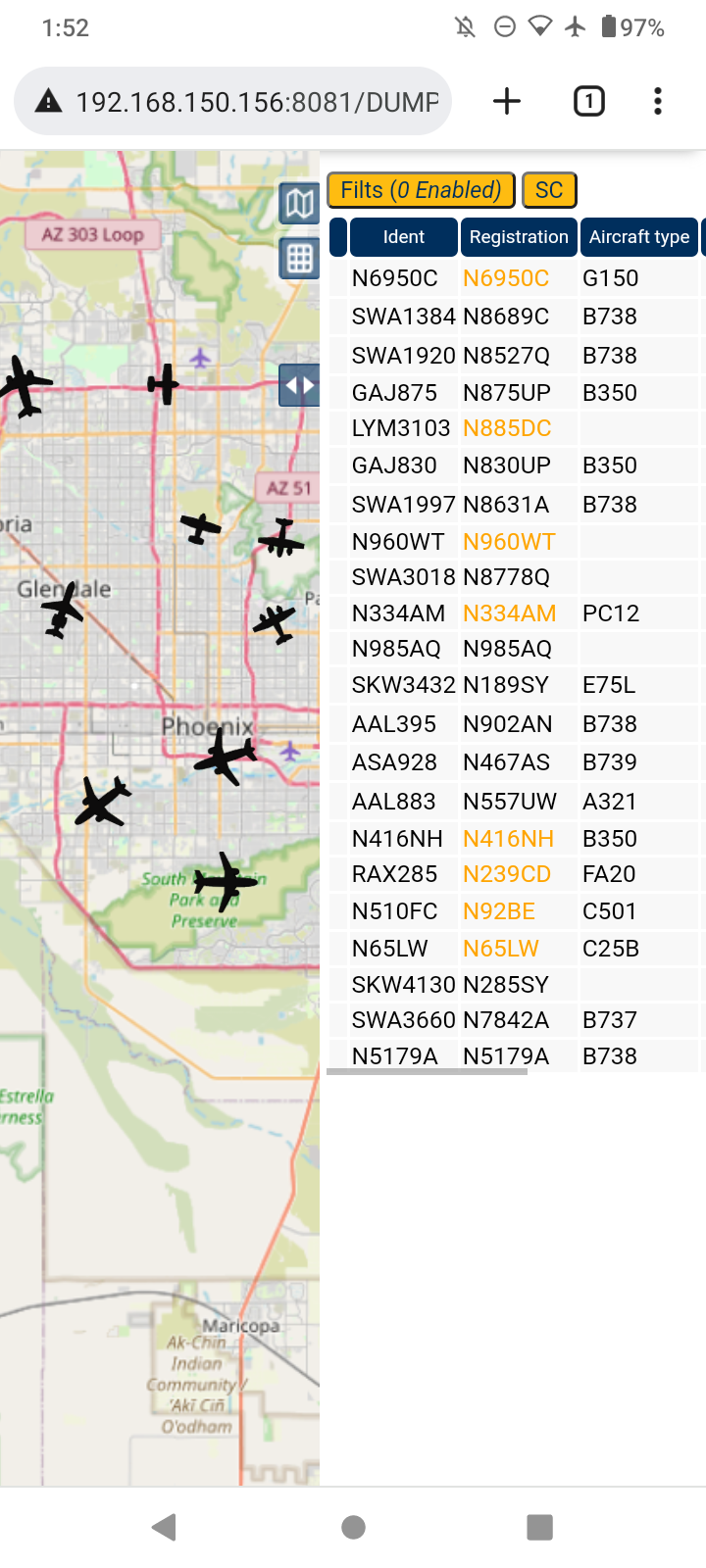Screen dimensions: 706x1568
Task: Select the SKW3432 aircraft row
Action: [x=514, y=685]
